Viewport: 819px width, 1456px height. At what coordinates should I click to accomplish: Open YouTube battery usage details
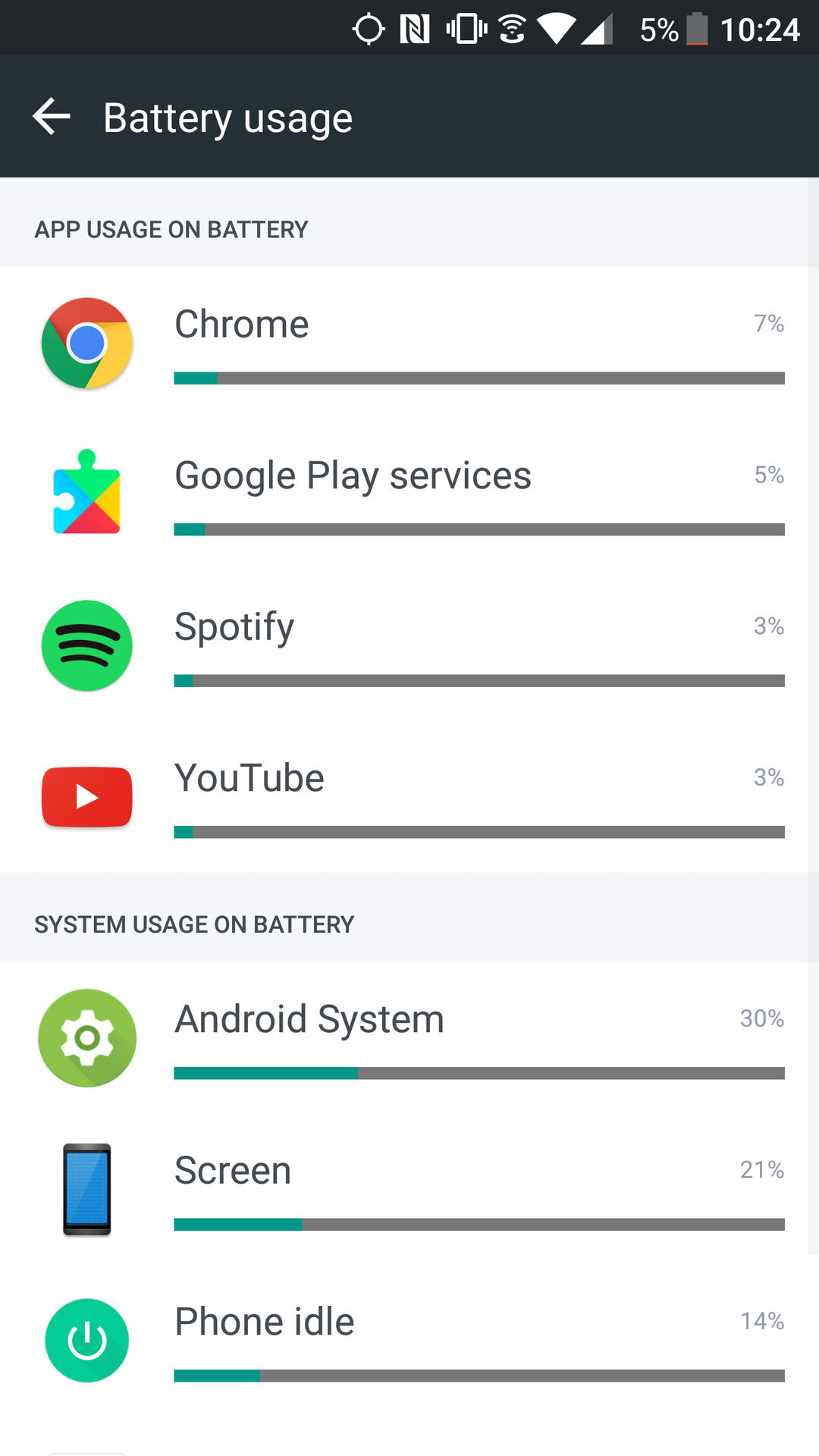409,796
